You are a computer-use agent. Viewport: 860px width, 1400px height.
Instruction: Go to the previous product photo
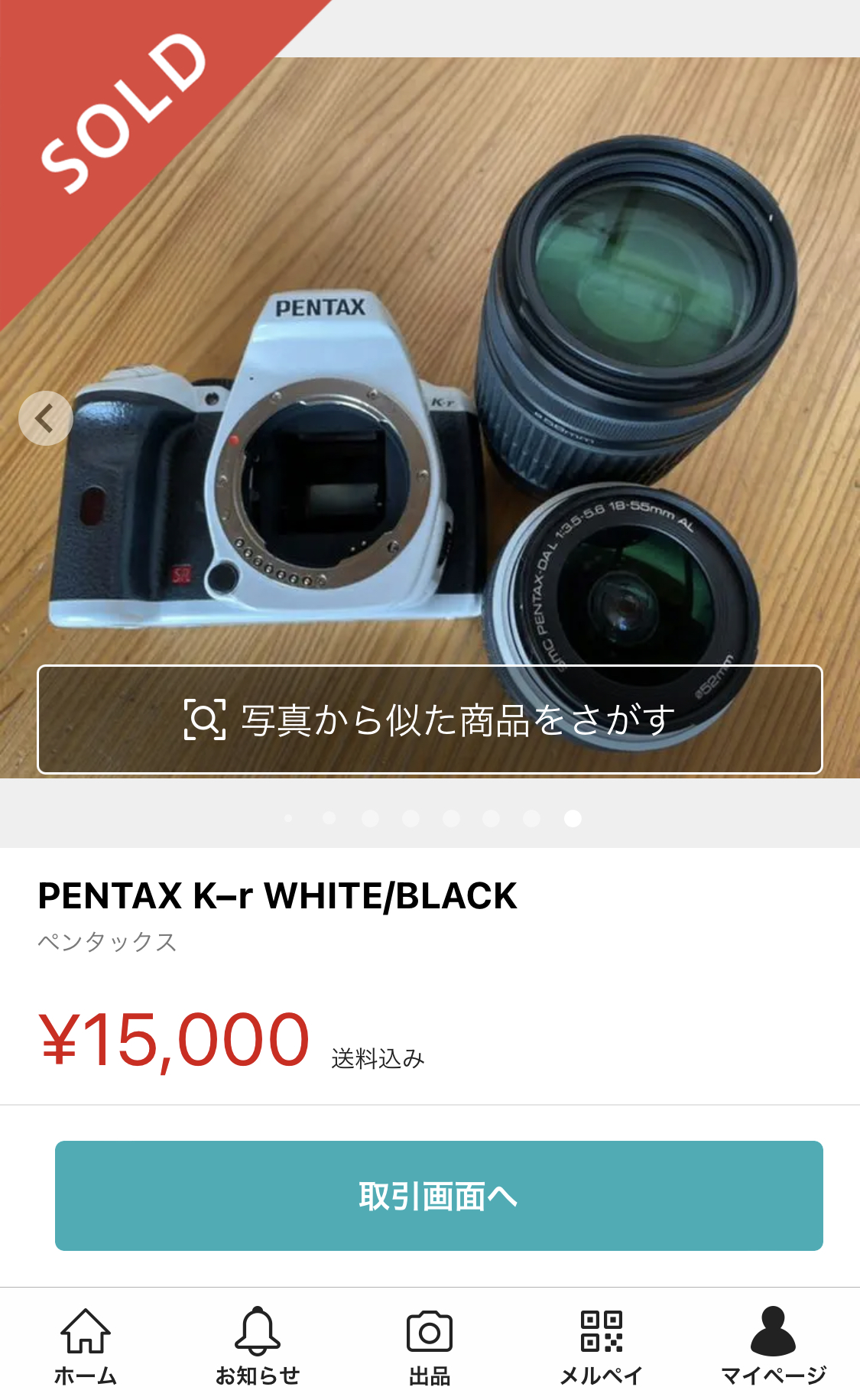point(46,418)
